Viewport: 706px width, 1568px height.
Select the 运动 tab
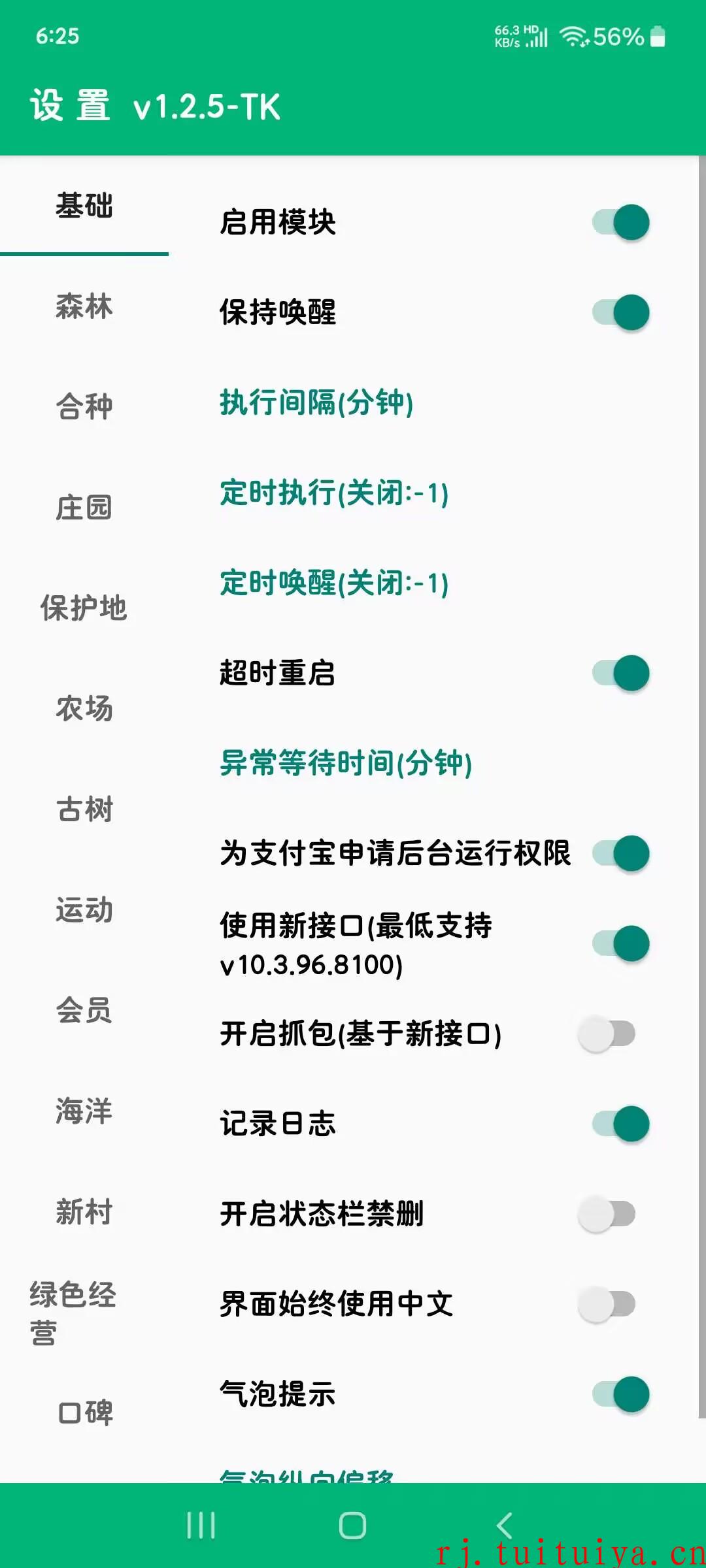(x=84, y=909)
